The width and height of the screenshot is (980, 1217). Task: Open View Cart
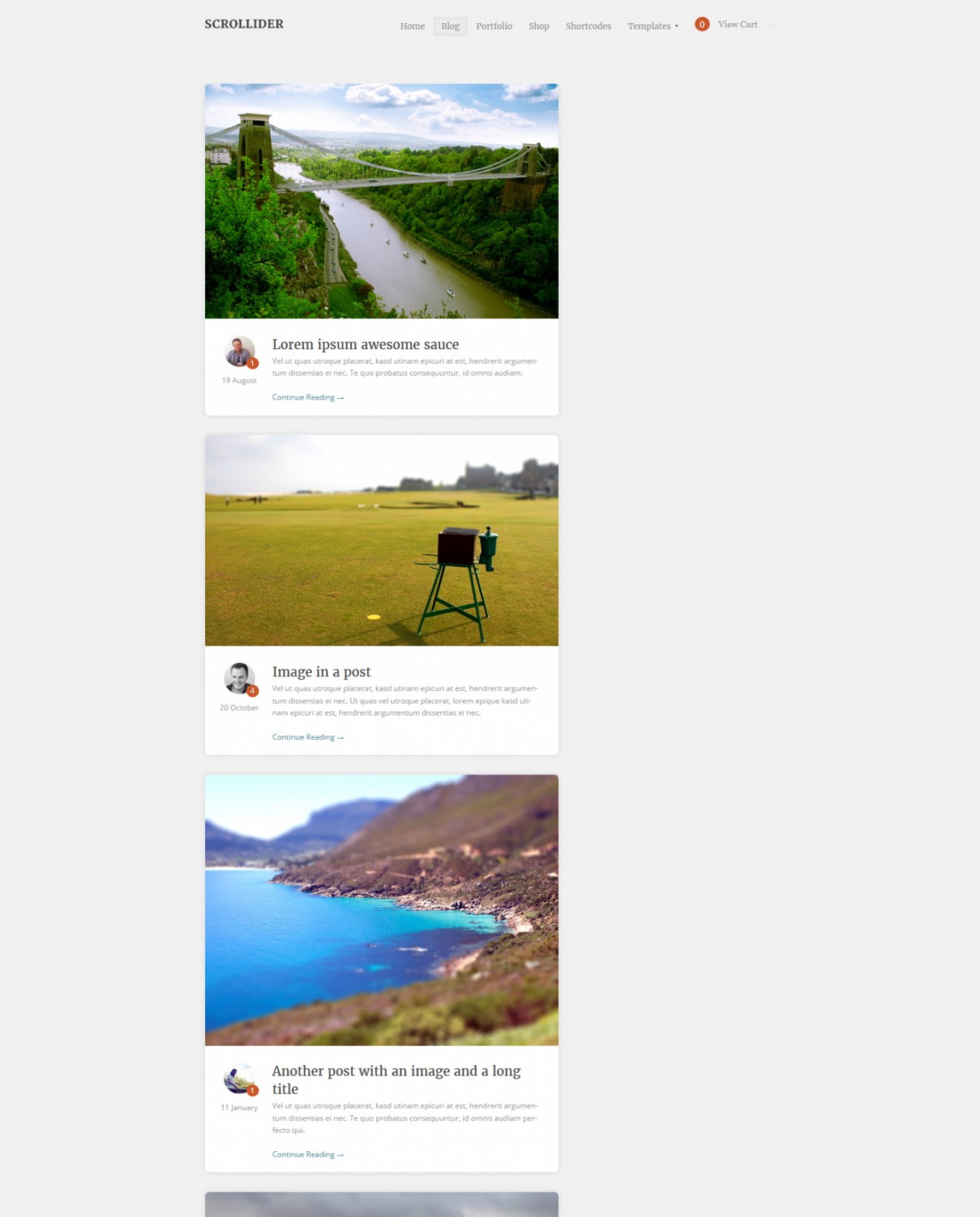737,24
